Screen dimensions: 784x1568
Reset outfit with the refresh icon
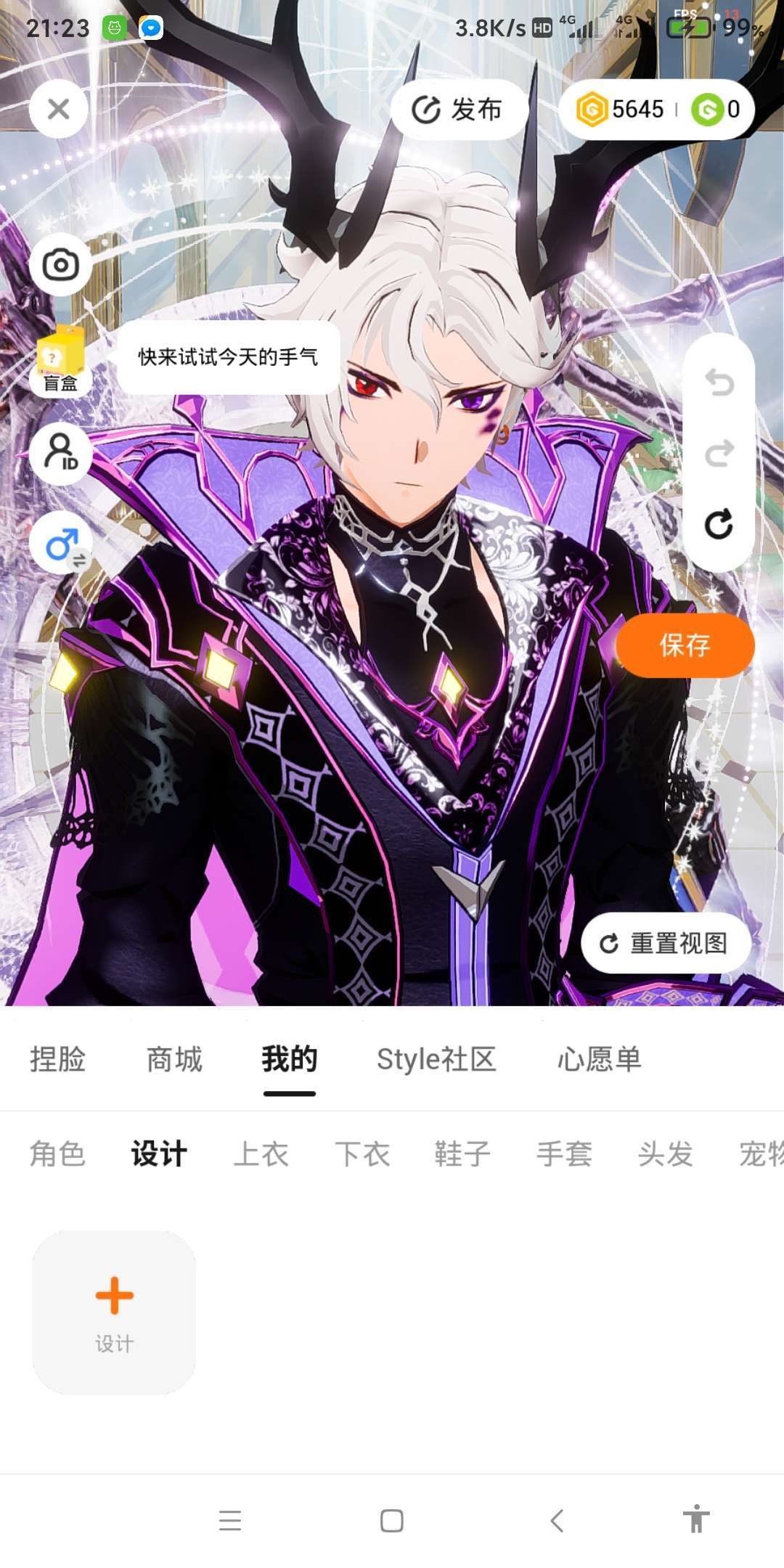[x=719, y=524]
